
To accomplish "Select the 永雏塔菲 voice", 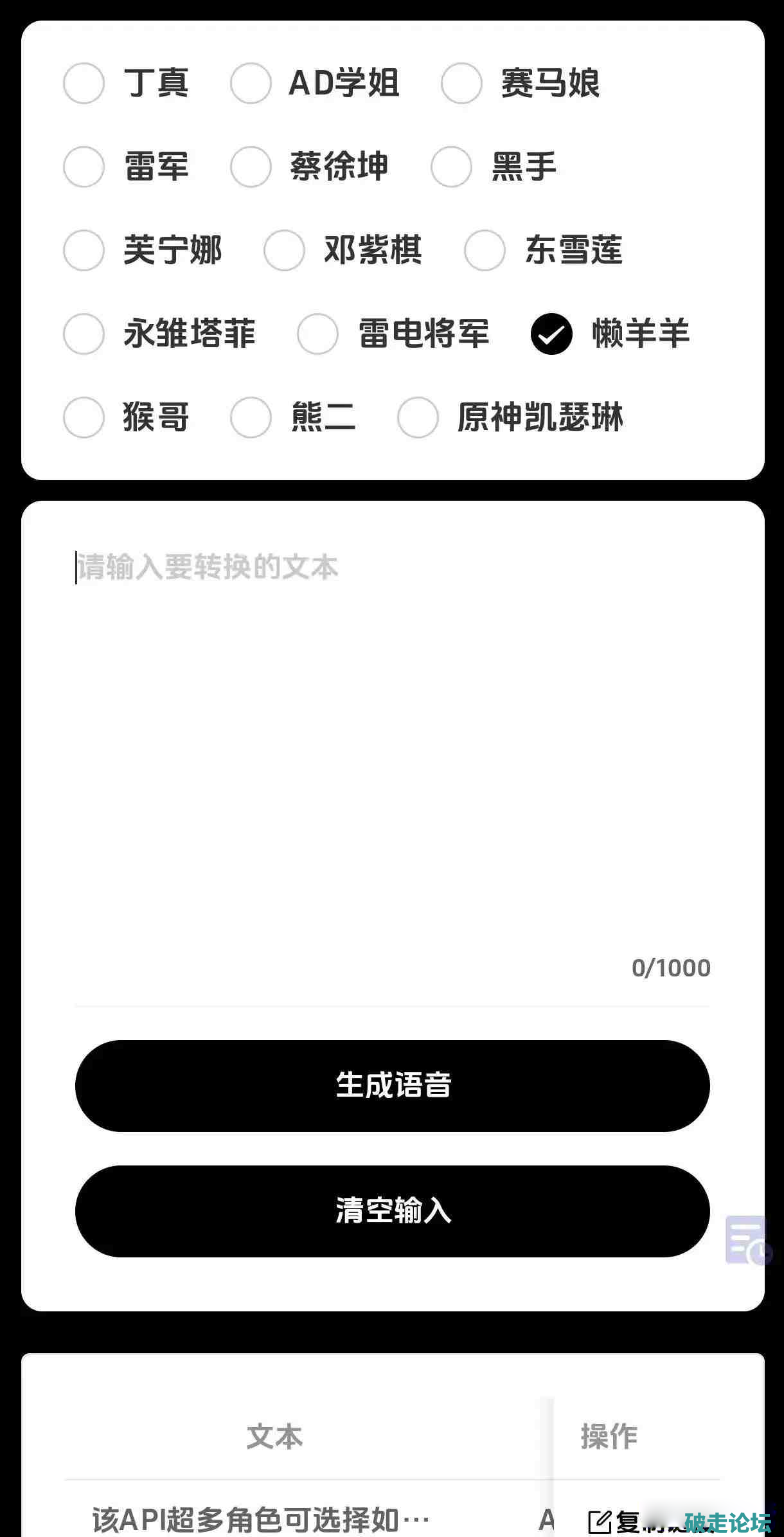I will pyautogui.click(x=84, y=334).
